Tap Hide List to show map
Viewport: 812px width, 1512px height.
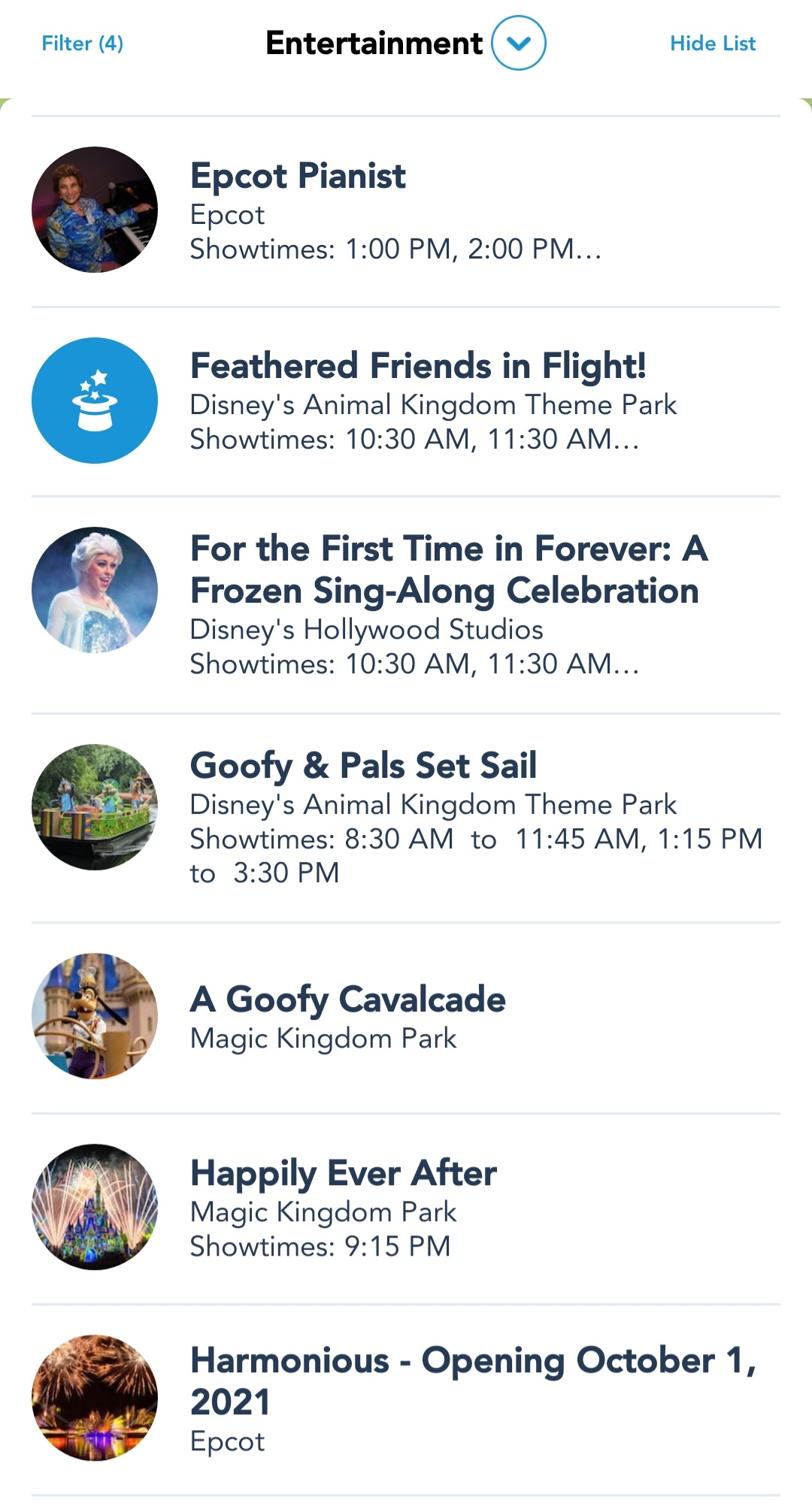pyautogui.click(x=712, y=44)
